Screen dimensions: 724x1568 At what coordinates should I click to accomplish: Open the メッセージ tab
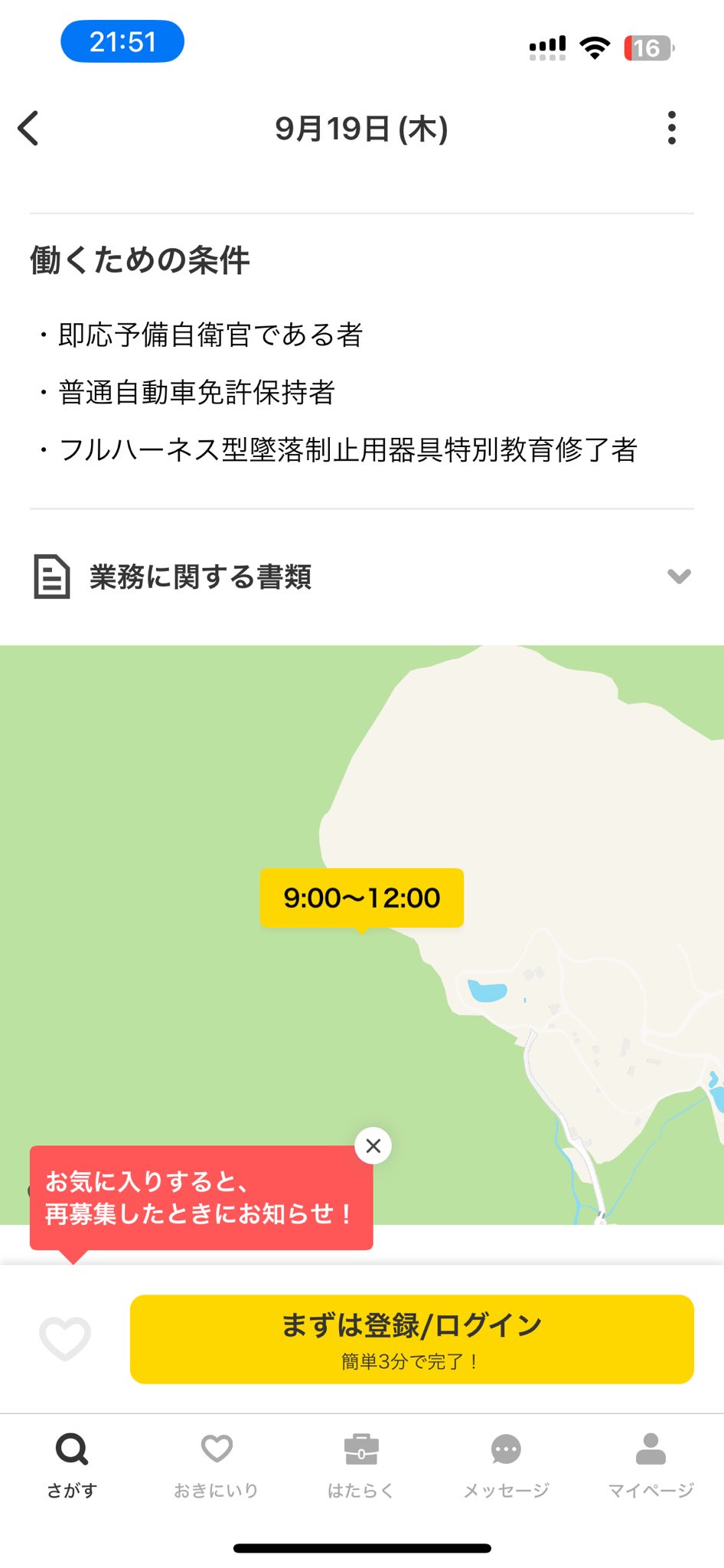point(506,1464)
